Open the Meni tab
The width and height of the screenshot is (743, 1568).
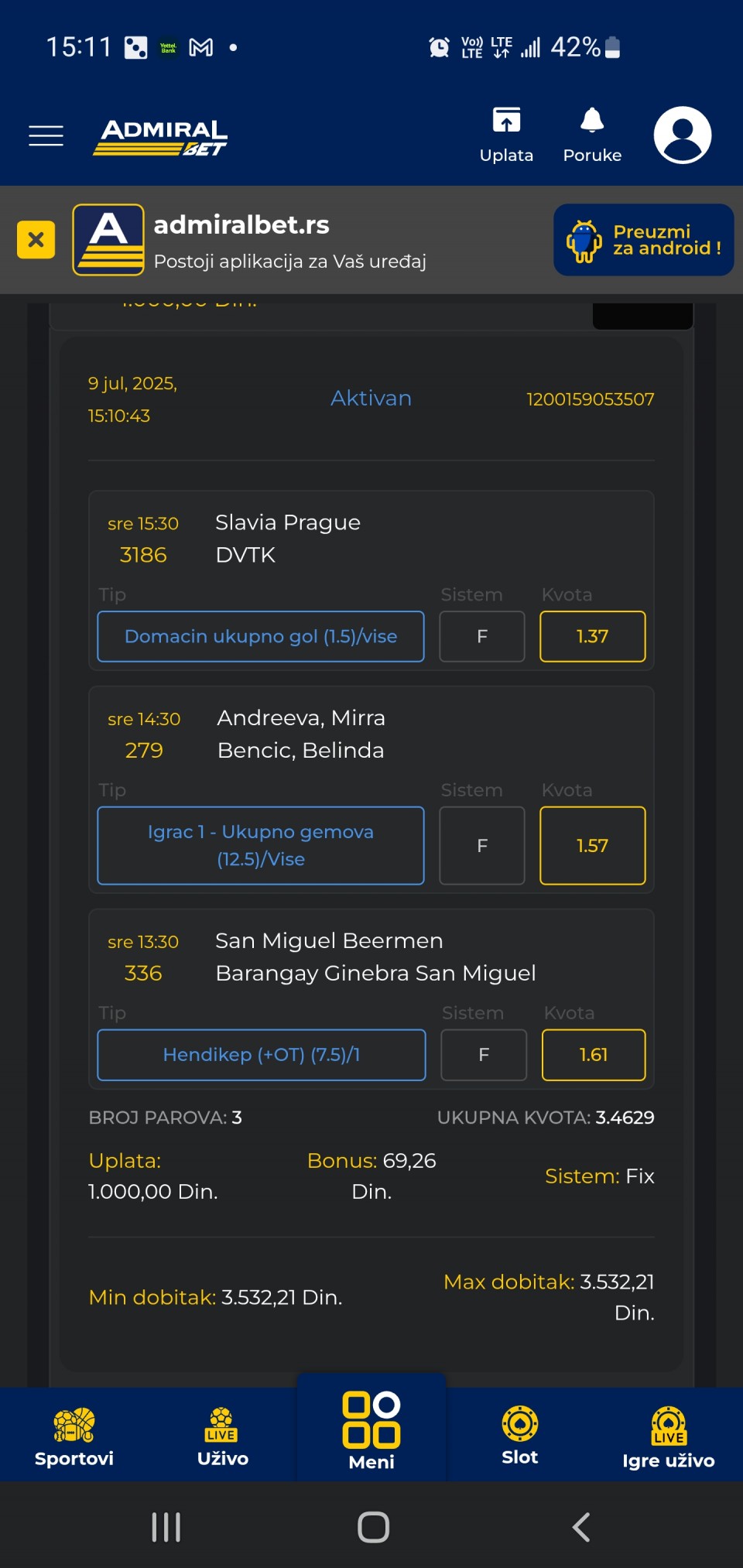coord(371,1430)
